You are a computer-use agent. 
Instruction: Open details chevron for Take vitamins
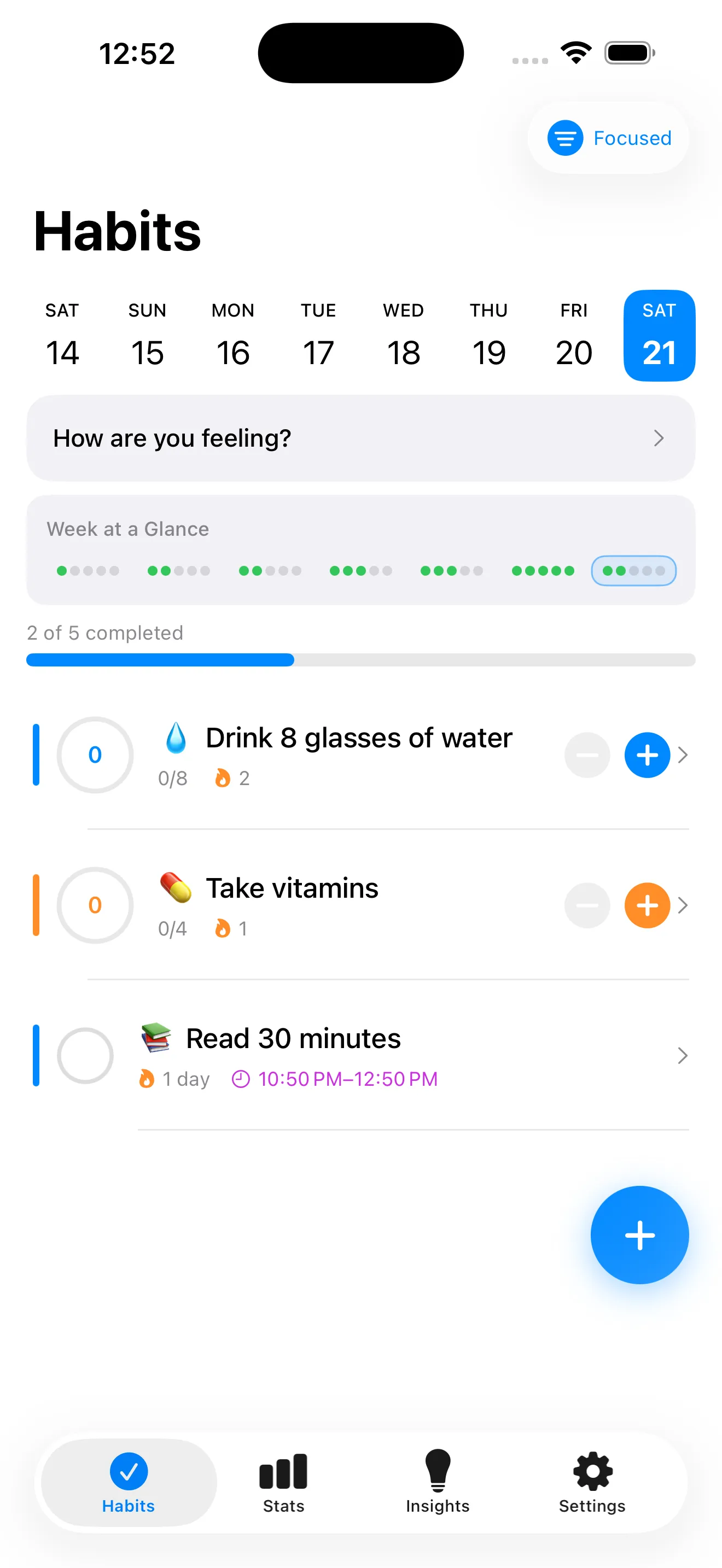(683, 905)
